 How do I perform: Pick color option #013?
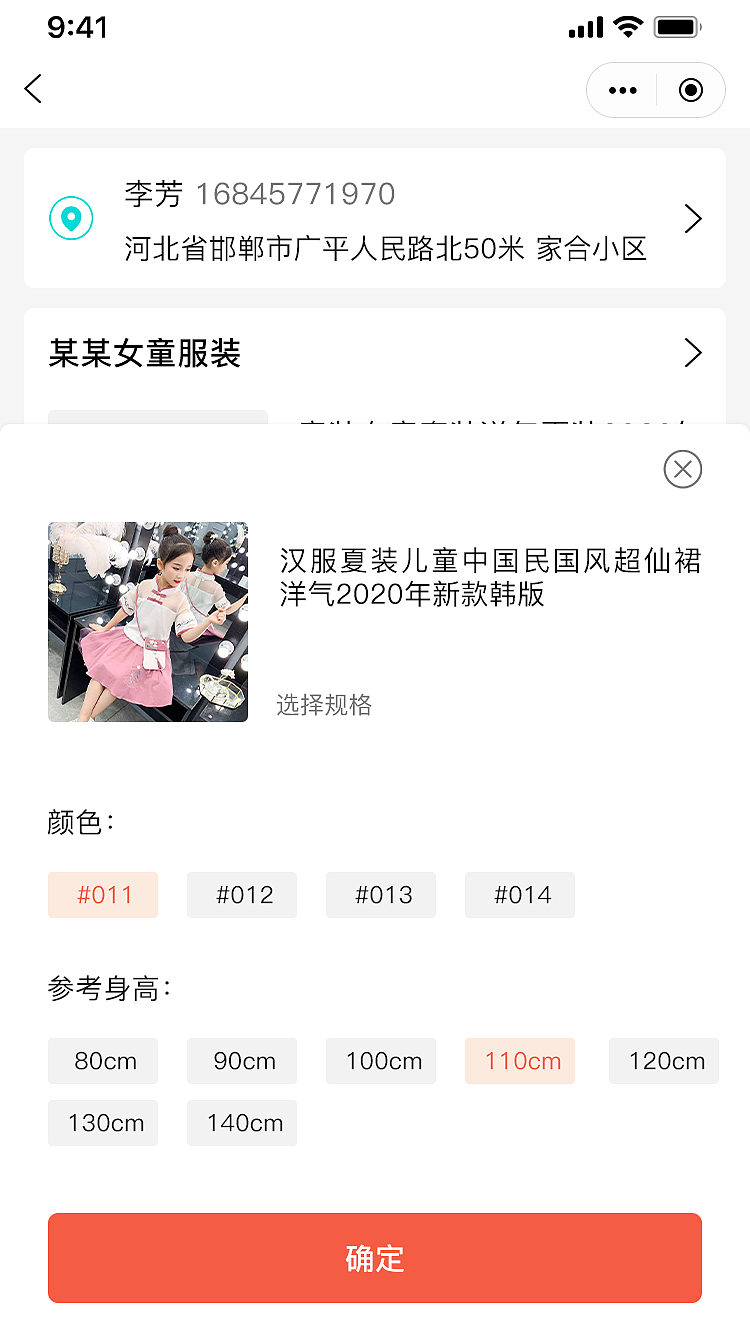(381, 895)
